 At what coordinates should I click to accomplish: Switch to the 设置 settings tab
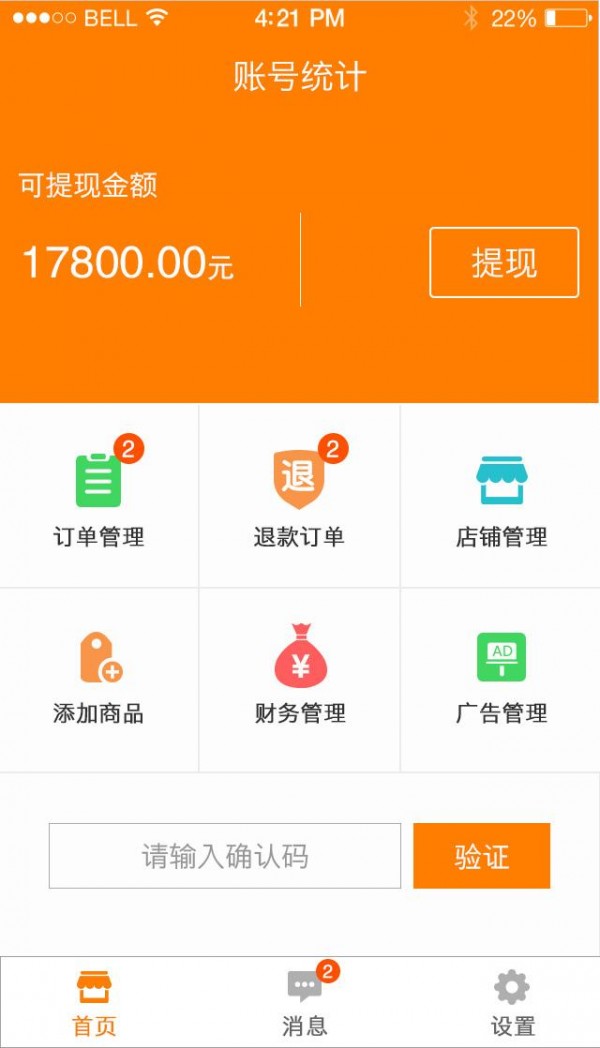(512, 1003)
